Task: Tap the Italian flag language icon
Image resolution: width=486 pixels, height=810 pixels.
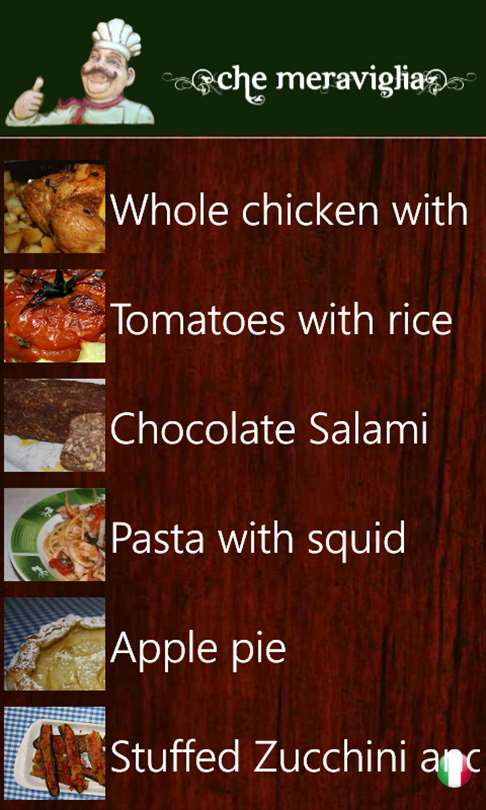Action: (x=454, y=770)
